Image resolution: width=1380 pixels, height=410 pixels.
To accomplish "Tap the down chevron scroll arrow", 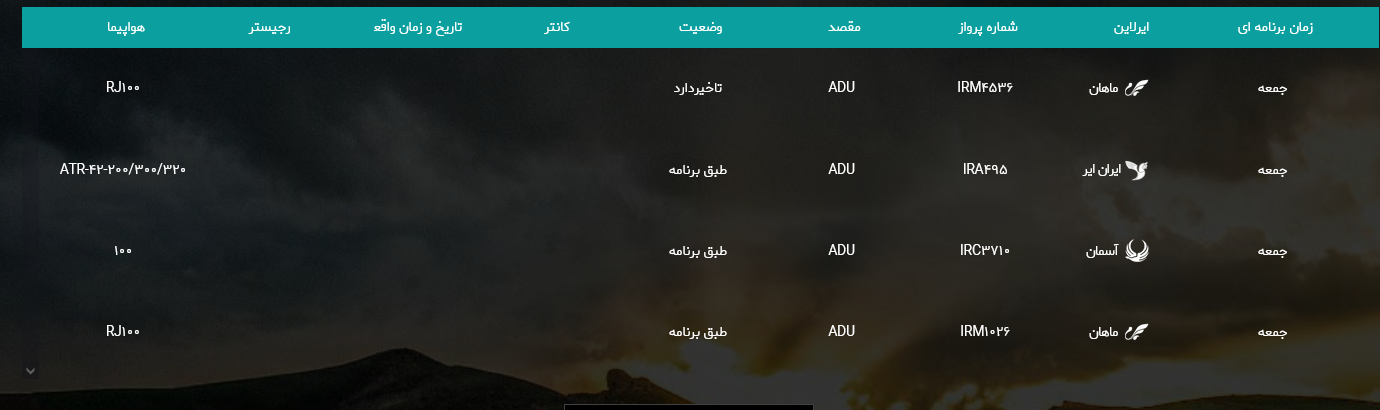I will (30, 371).
